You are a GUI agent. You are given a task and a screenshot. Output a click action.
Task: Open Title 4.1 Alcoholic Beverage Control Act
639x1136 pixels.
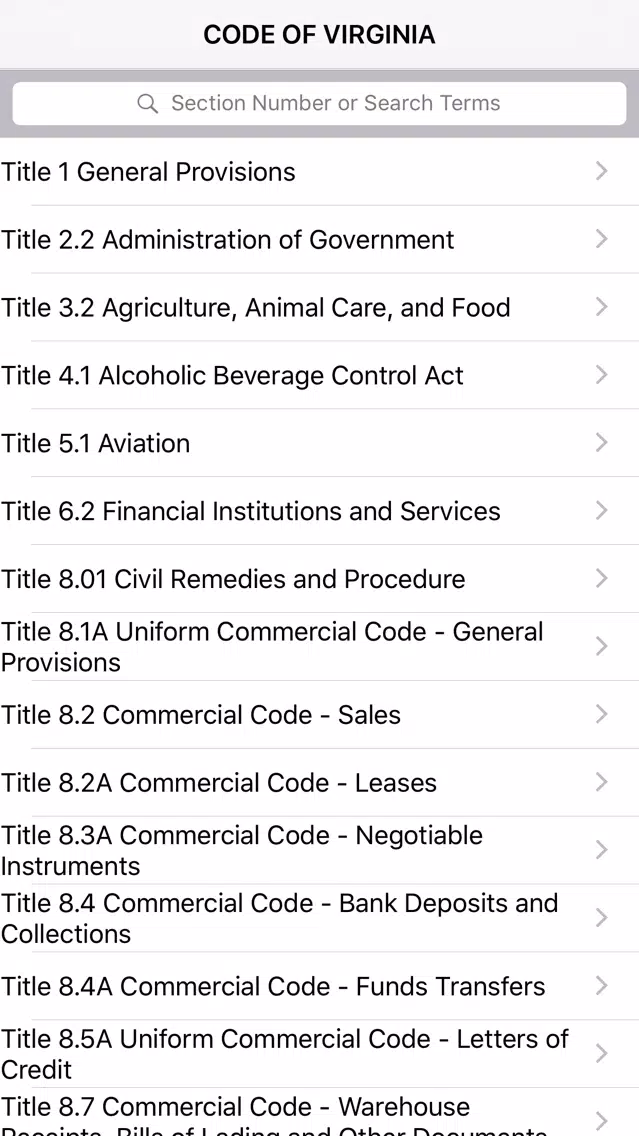click(320, 375)
